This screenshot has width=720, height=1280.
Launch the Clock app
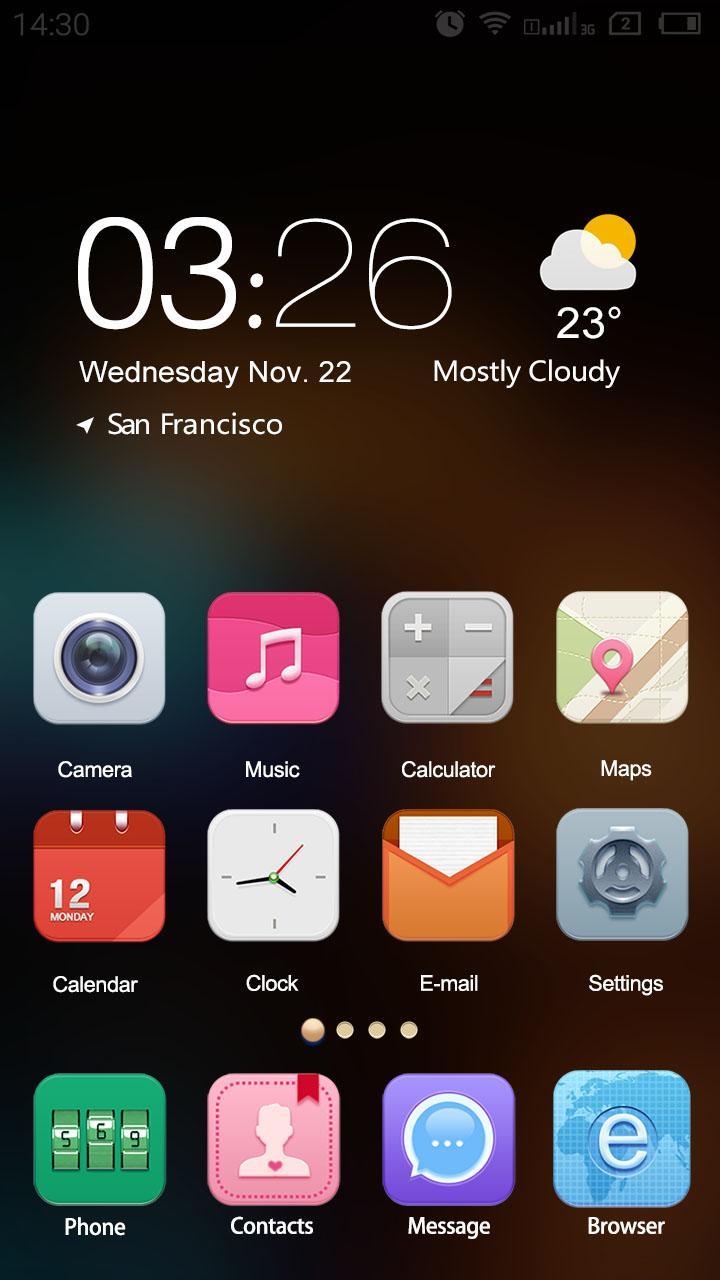(x=272, y=876)
